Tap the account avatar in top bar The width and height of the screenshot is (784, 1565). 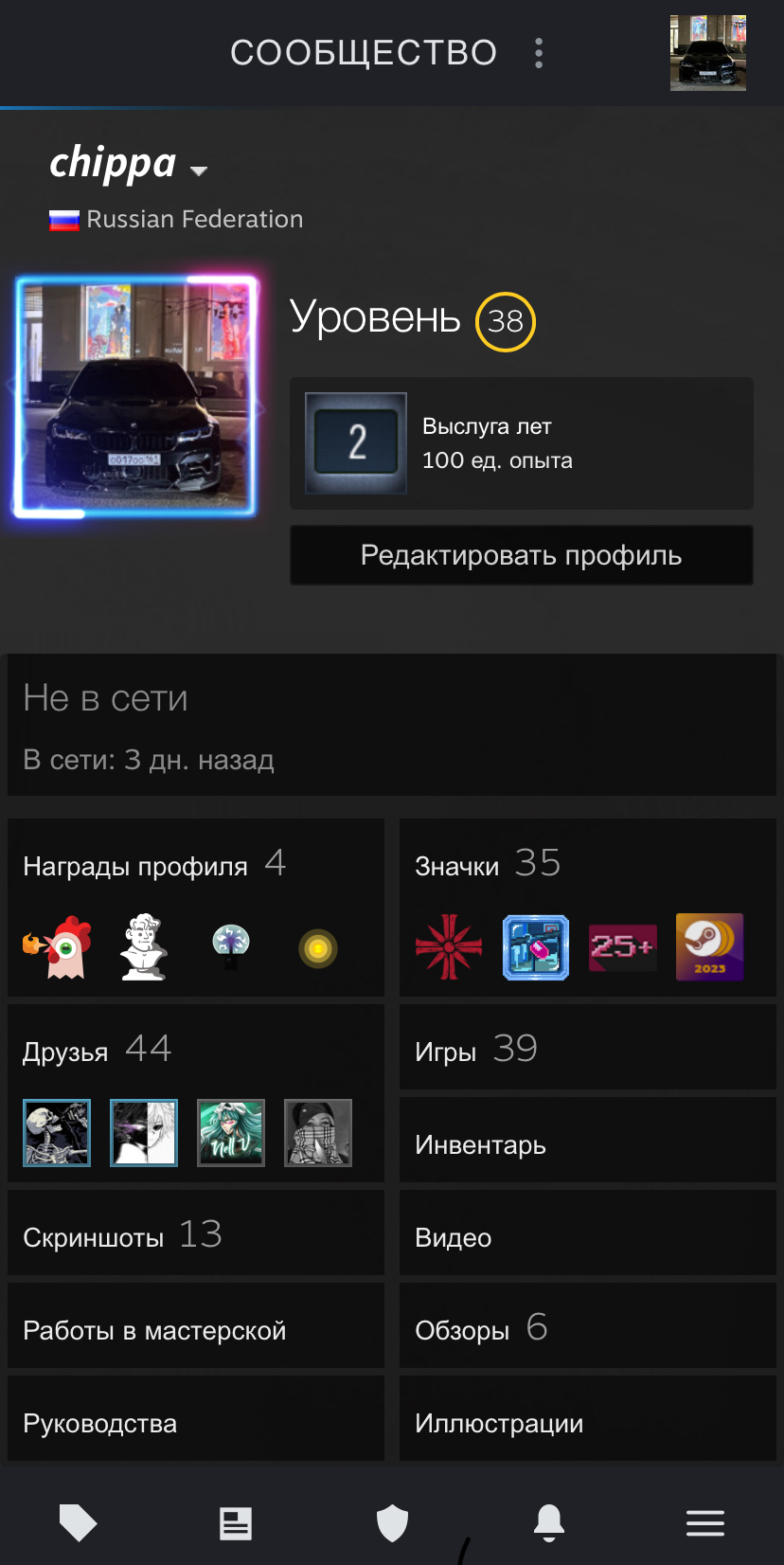(x=708, y=53)
